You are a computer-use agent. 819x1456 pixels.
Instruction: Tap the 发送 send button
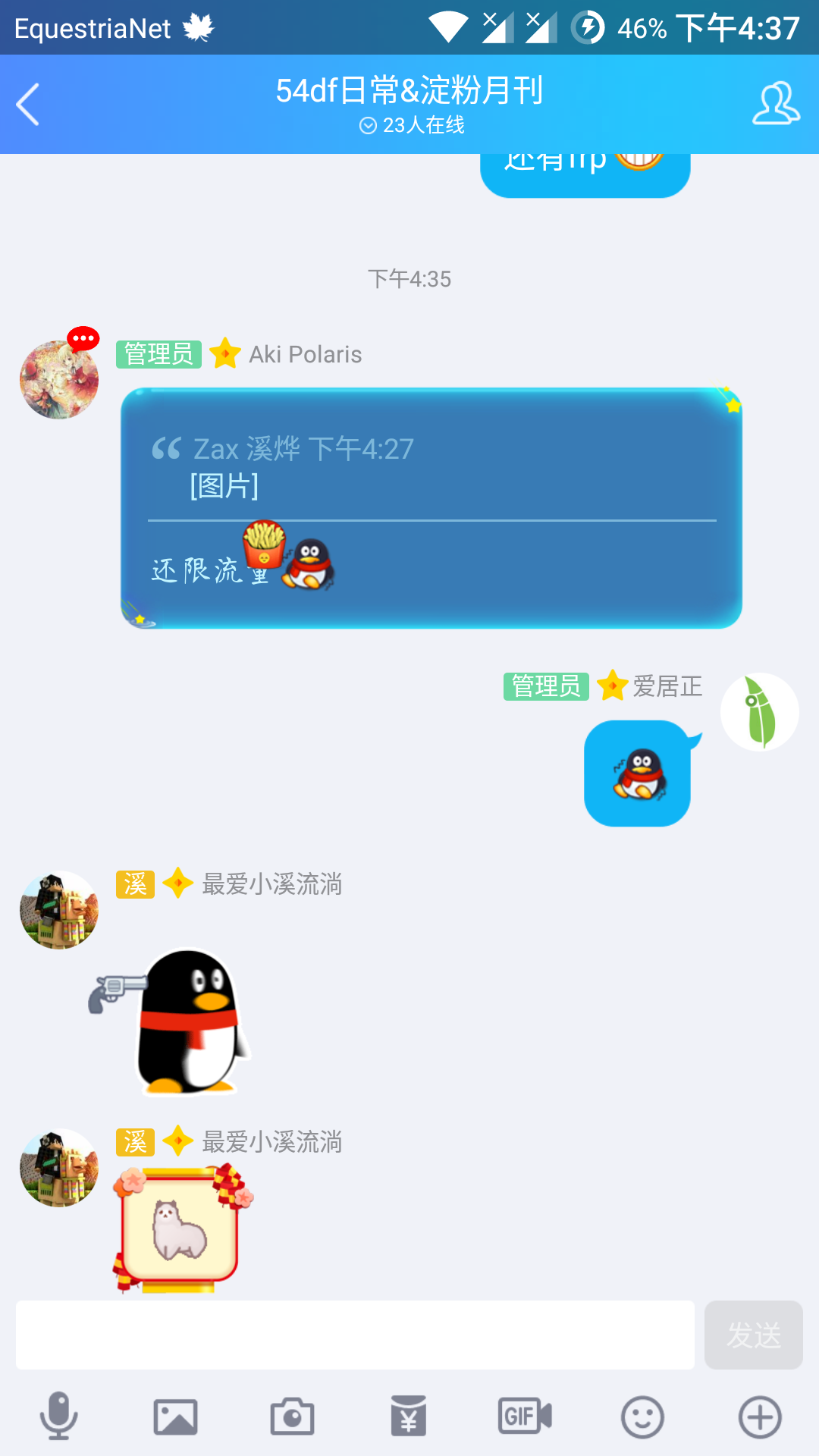pyautogui.click(x=753, y=1335)
